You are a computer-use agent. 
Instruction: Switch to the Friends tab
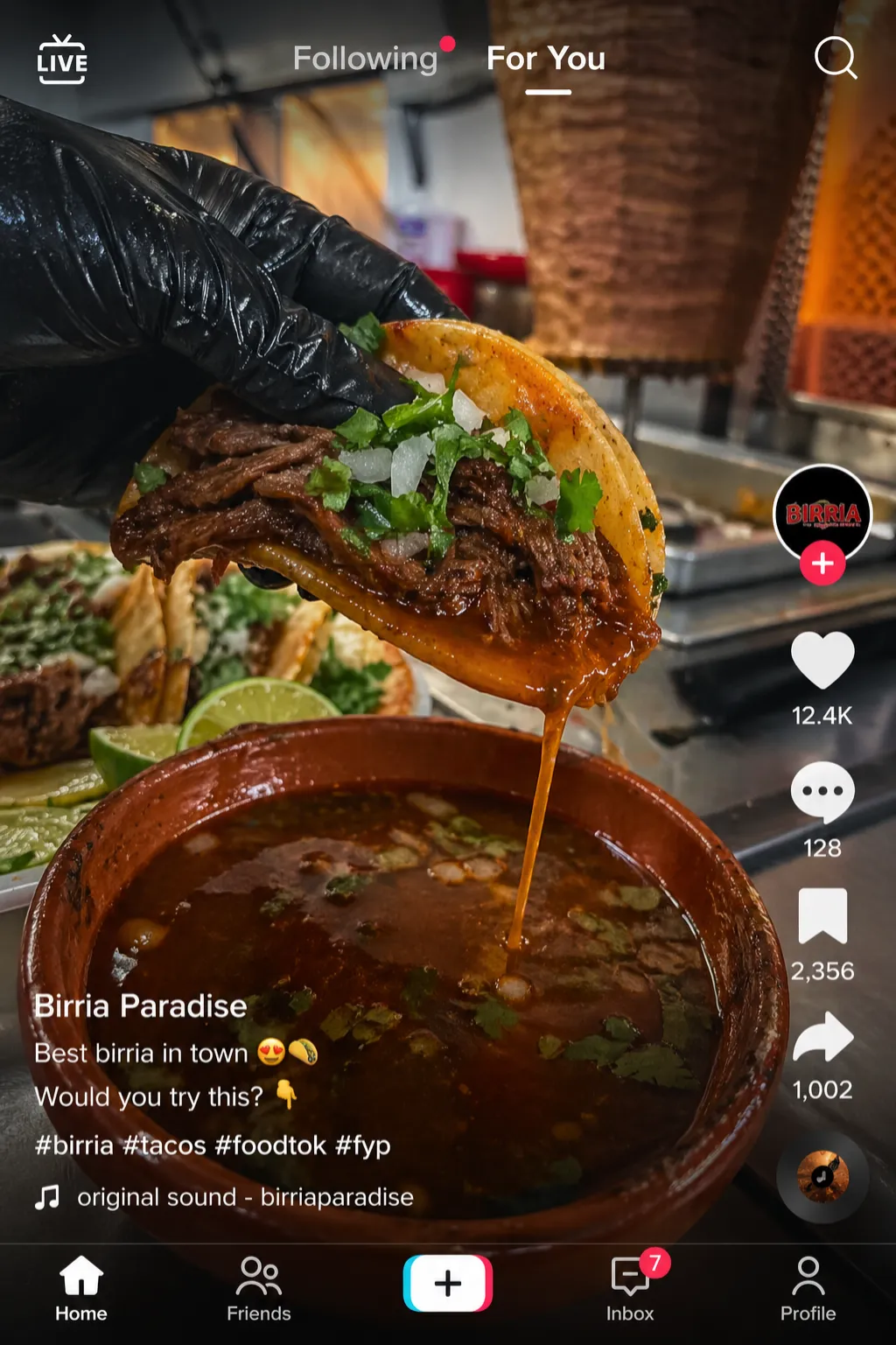coord(259,1288)
